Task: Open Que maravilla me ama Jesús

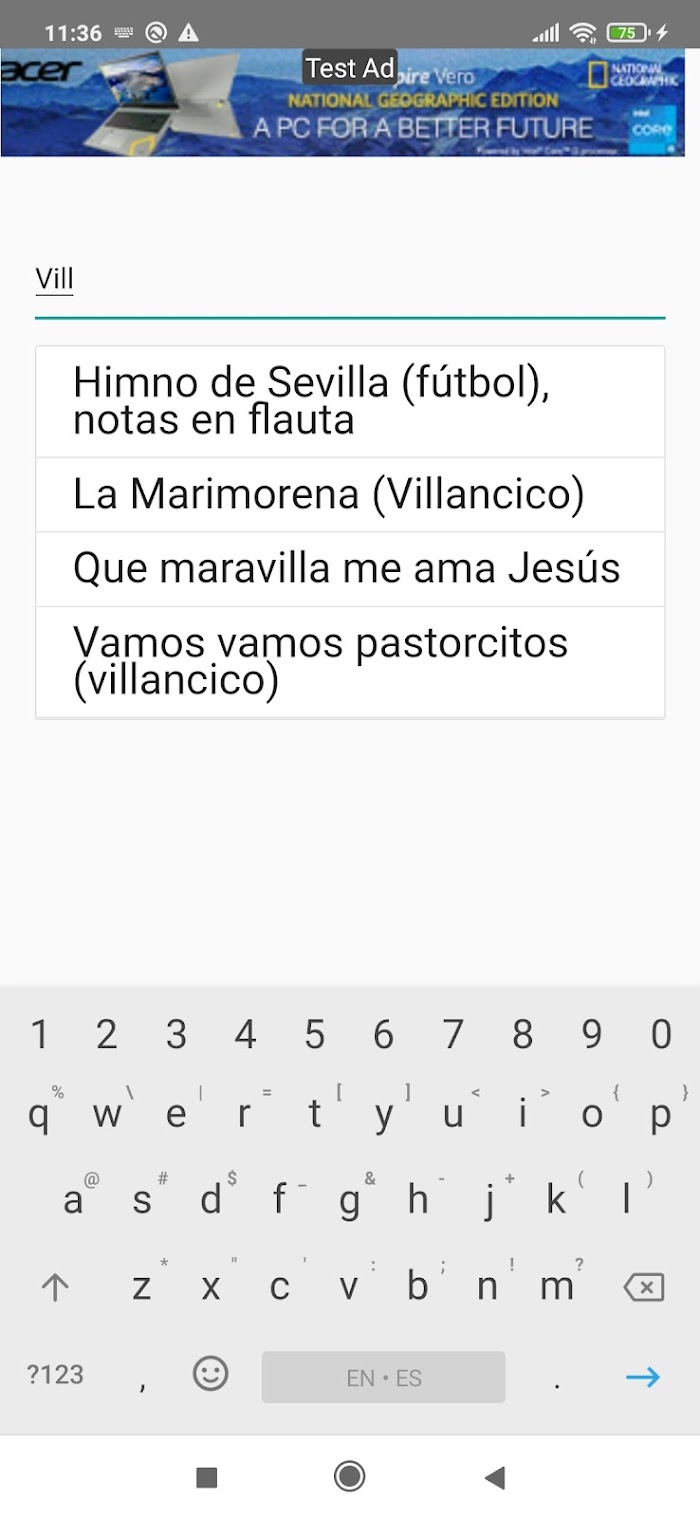Action: point(350,569)
